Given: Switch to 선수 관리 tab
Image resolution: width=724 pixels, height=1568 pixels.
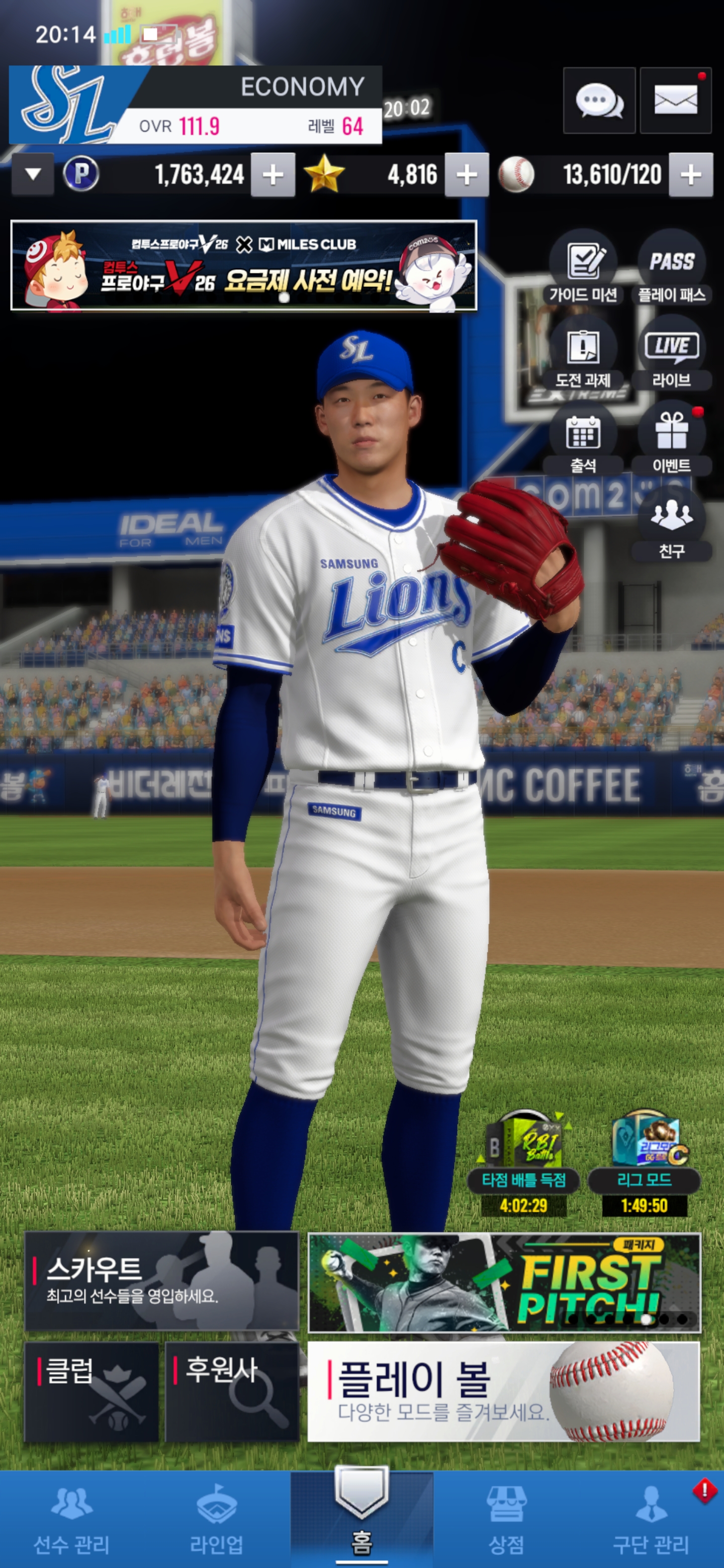Looking at the screenshot, I should (72, 1520).
